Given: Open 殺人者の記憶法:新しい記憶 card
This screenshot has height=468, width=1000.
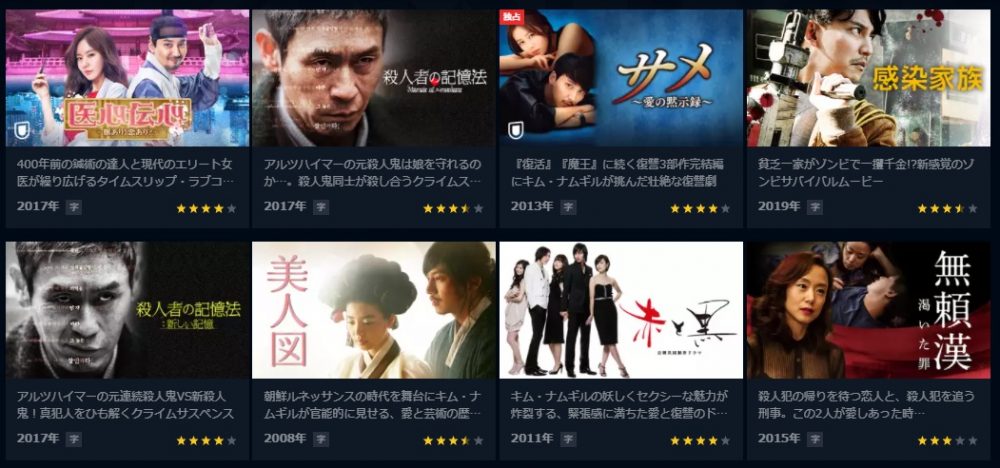Looking at the screenshot, I should coord(127,311).
